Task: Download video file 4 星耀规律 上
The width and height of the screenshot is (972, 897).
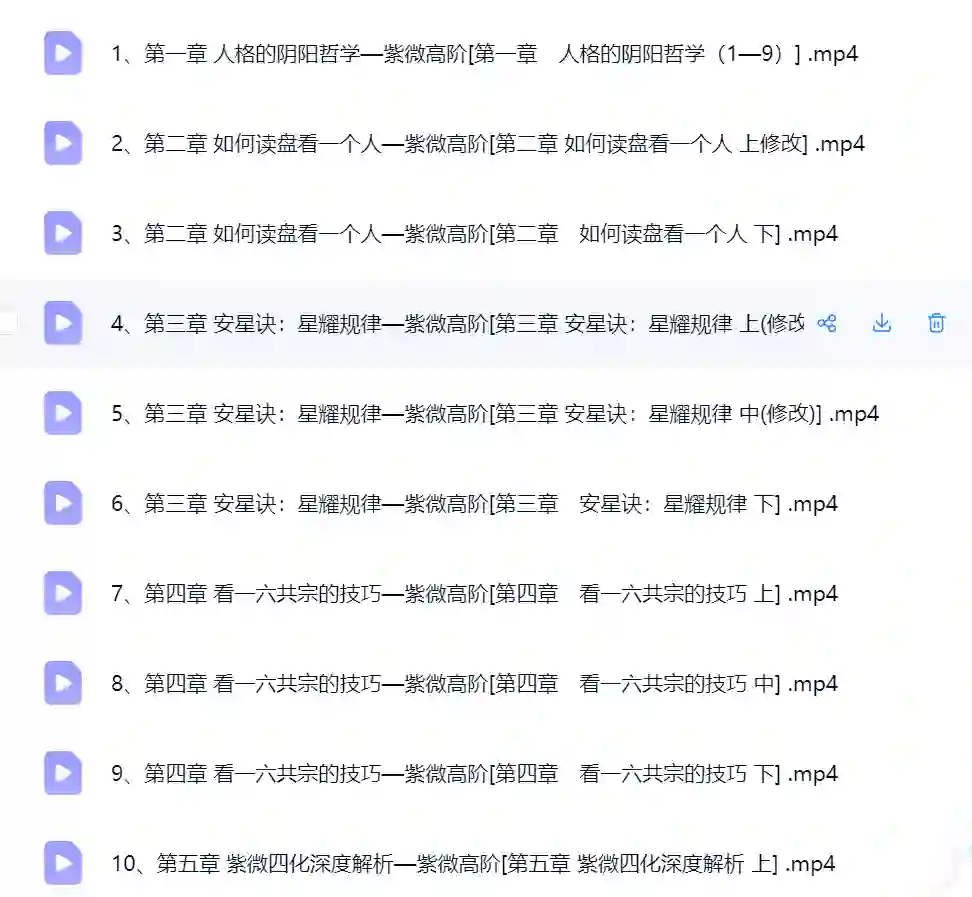Action: 881,323
